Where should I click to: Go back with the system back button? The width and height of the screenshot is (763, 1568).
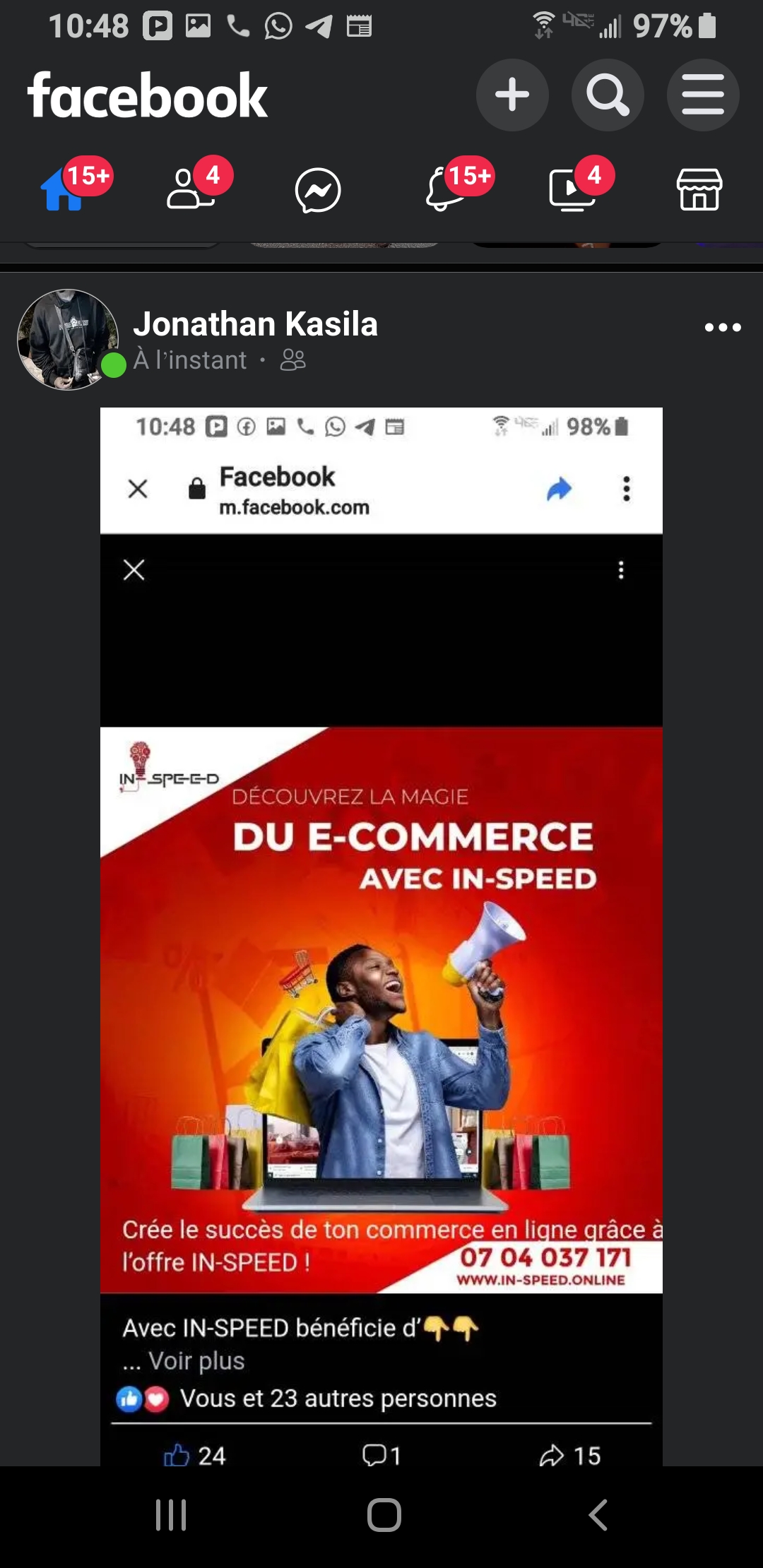click(598, 1515)
